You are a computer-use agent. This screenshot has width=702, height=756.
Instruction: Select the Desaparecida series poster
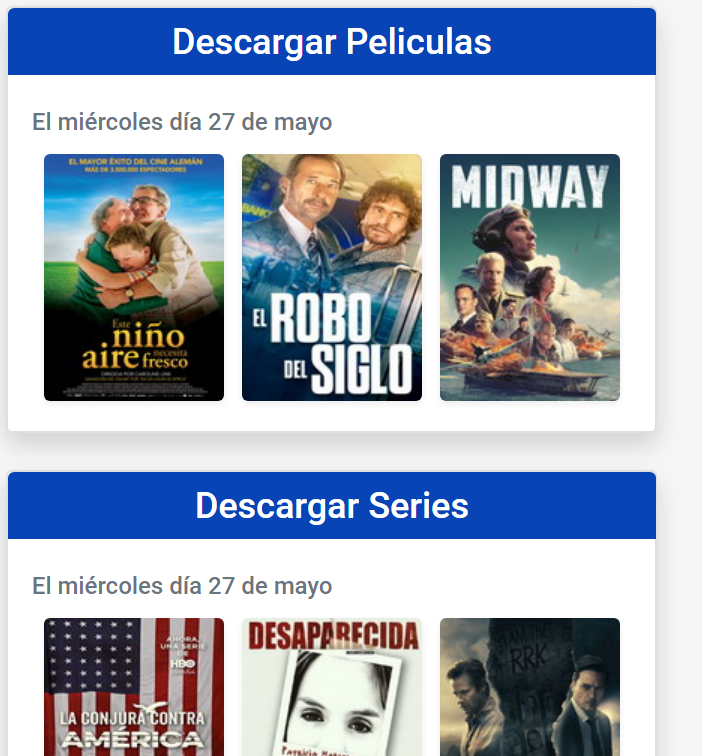tap(332, 687)
